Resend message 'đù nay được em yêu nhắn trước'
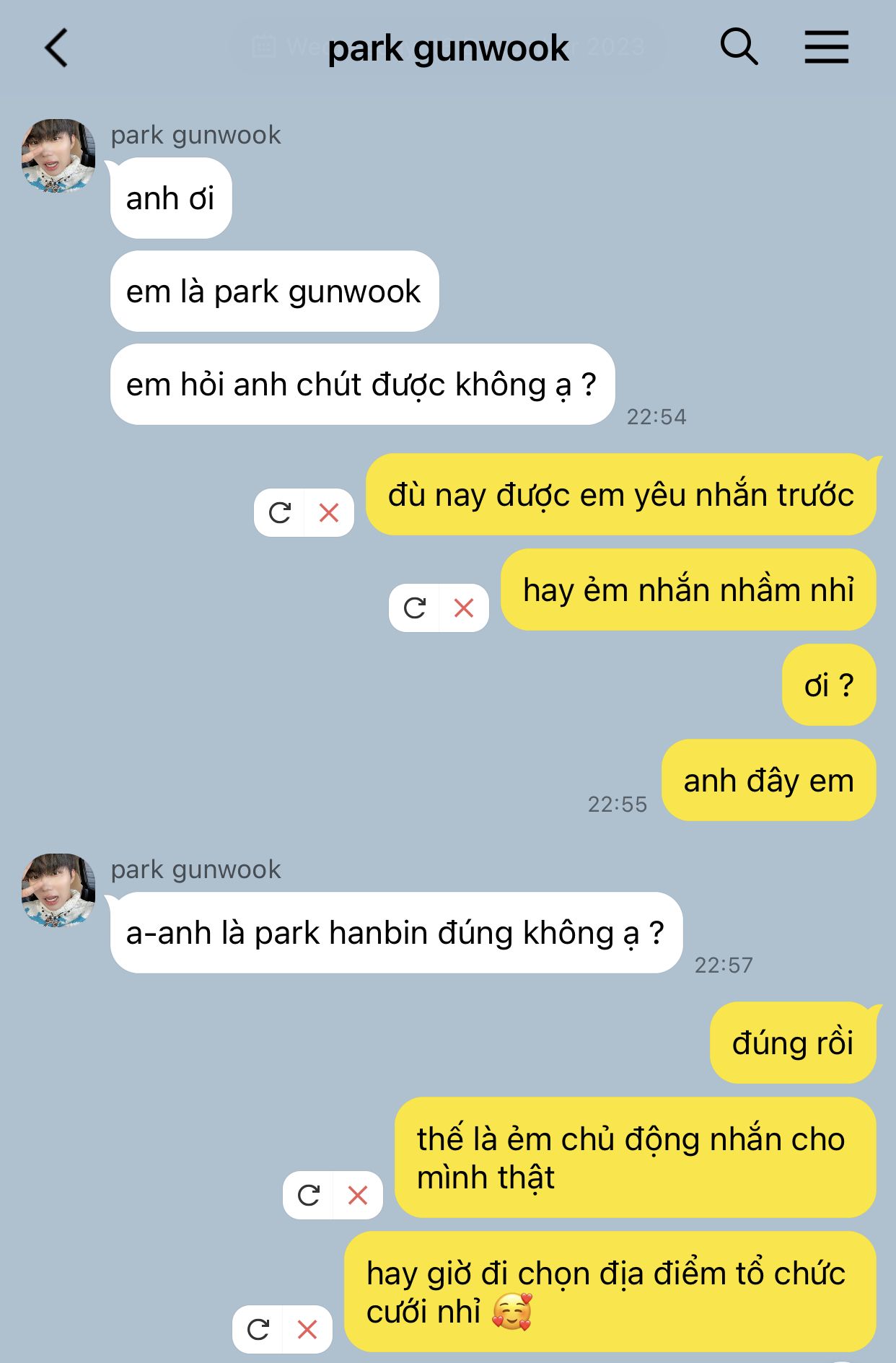 (x=280, y=513)
